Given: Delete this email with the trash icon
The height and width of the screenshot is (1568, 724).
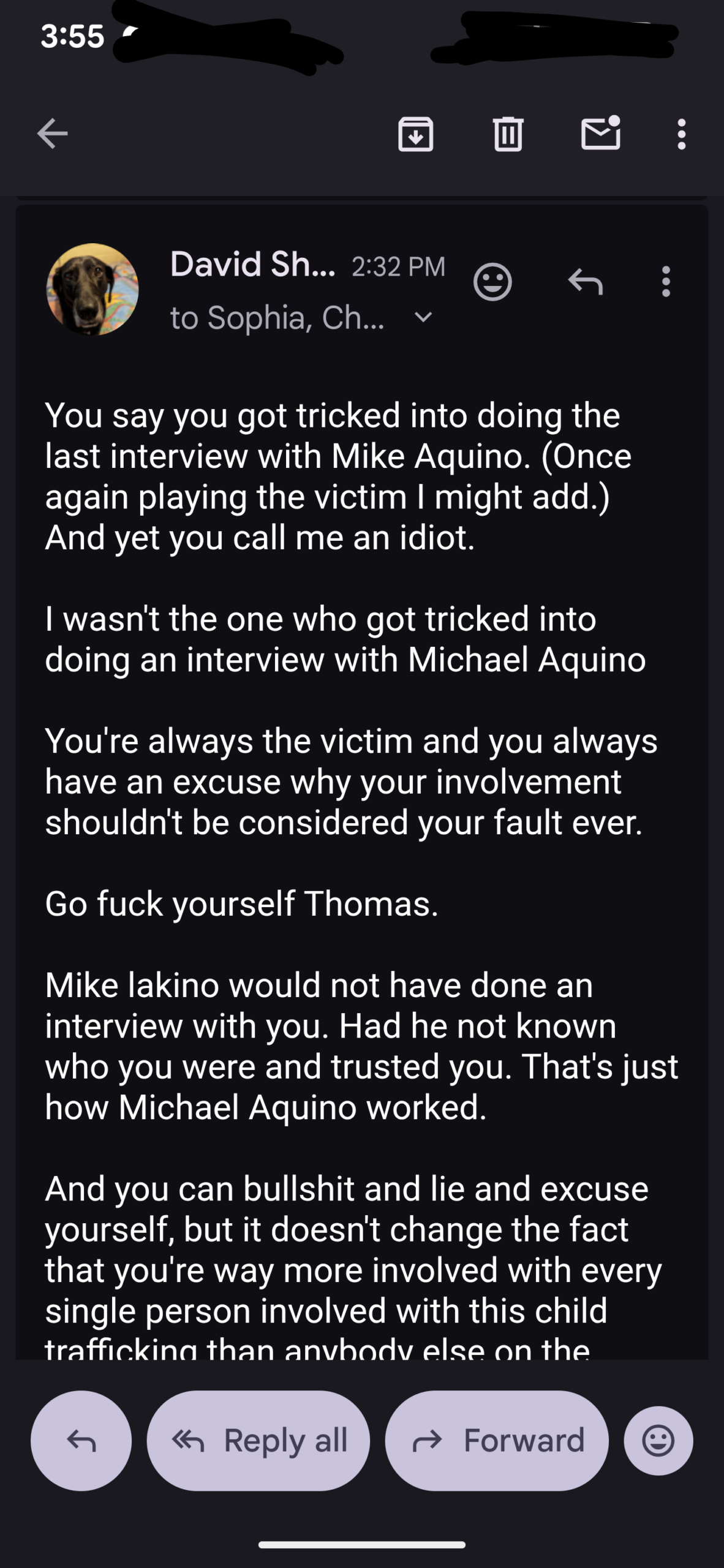Looking at the screenshot, I should pos(508,134).
